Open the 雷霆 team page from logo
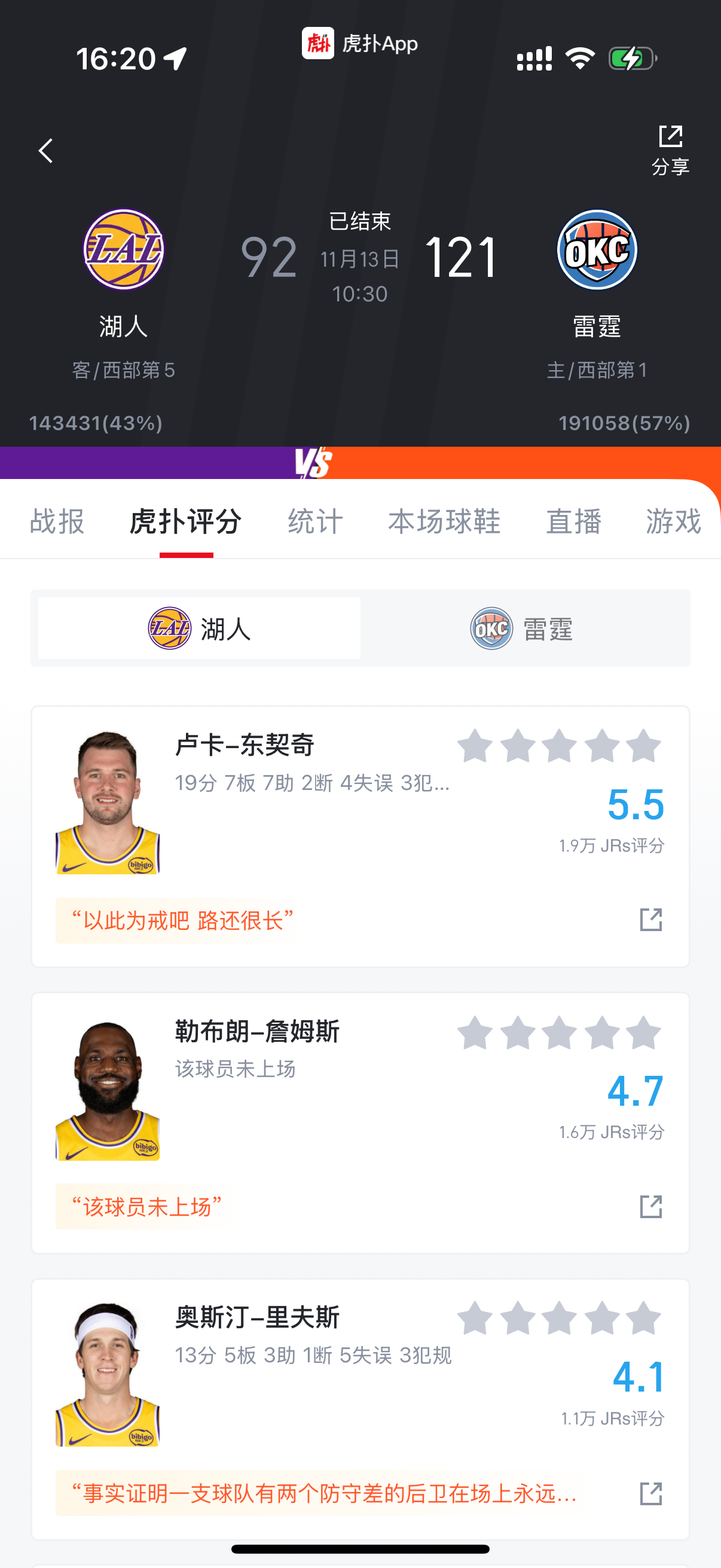This screenshot has width=721, height=1568. (x=597, y=249)
